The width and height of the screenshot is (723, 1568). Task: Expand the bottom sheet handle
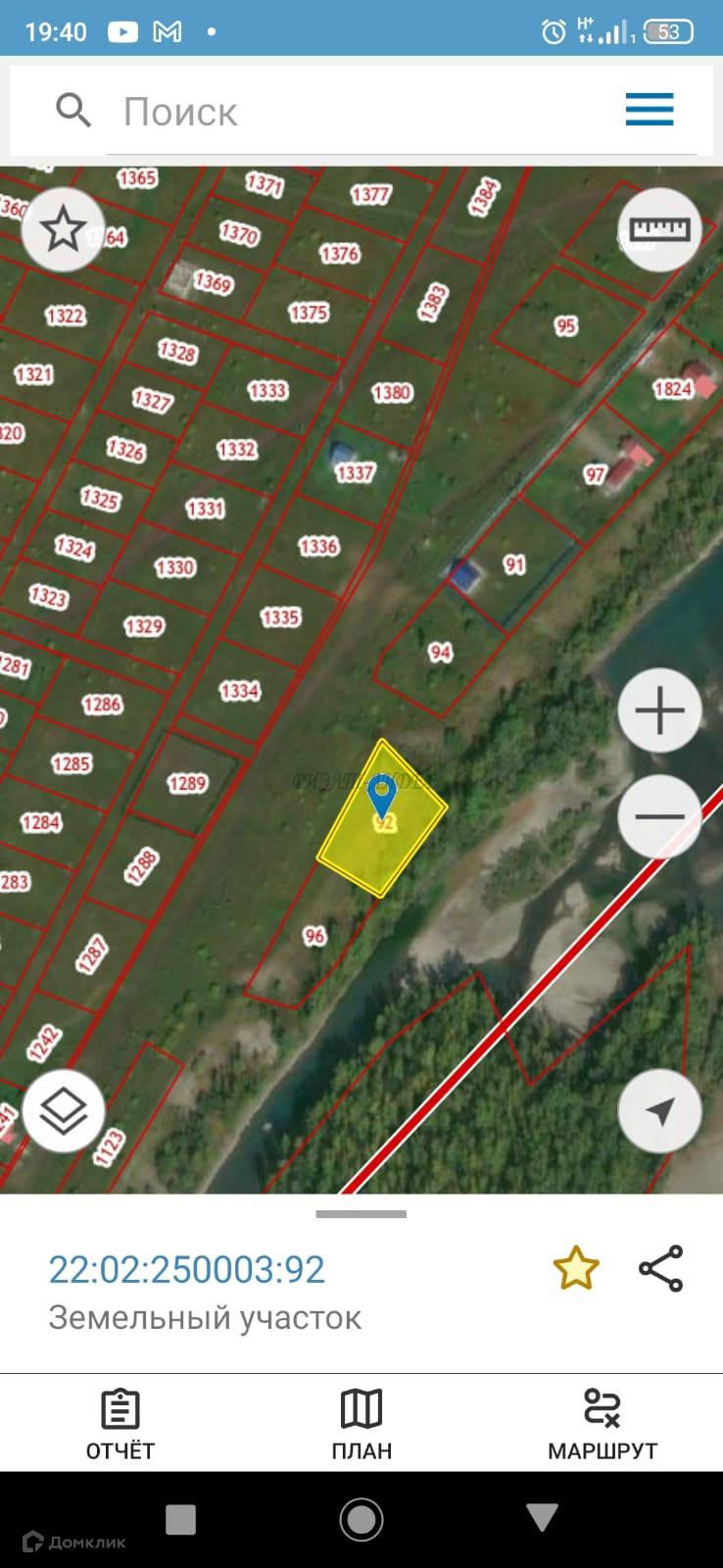pos(361,1214)
